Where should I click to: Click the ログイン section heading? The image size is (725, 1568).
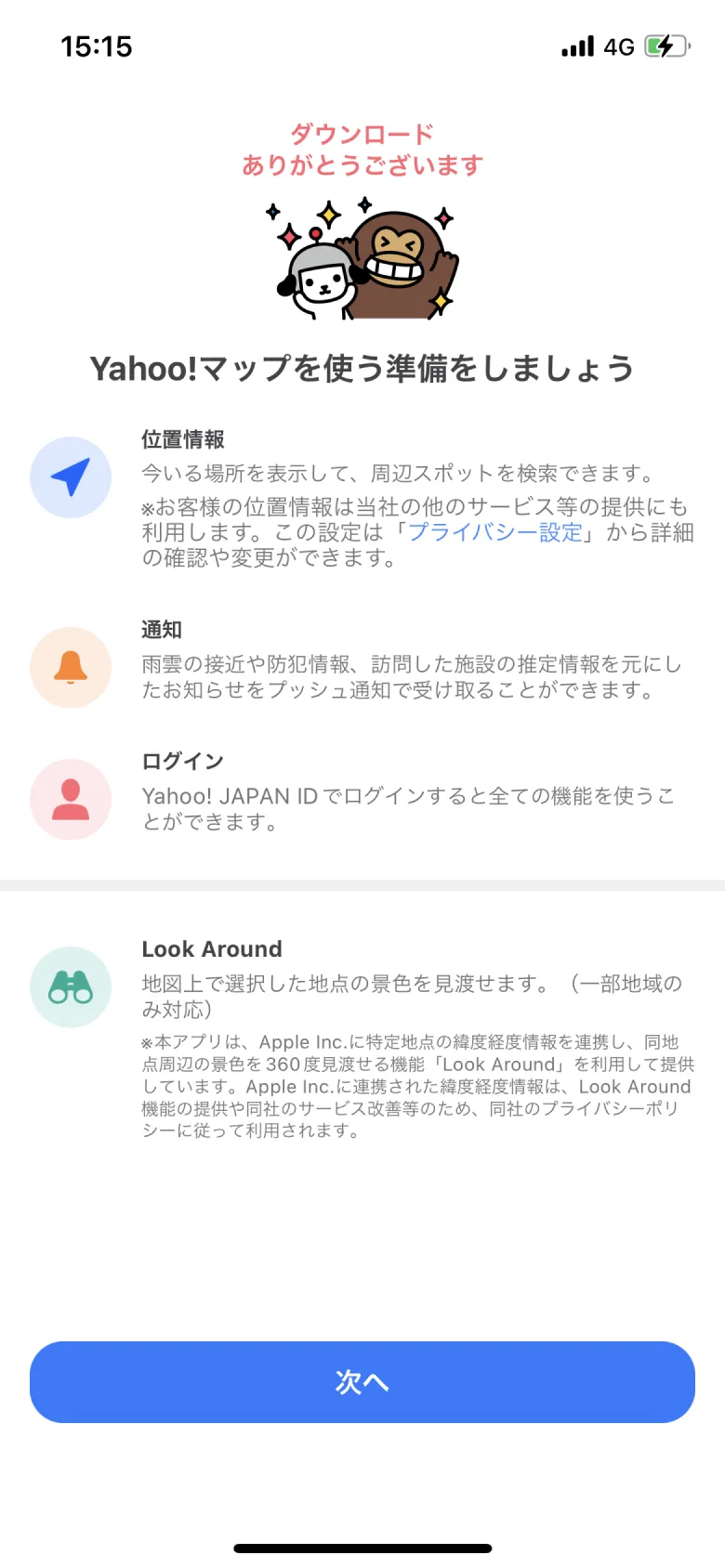pyautogui.click(x=181, y=761)
